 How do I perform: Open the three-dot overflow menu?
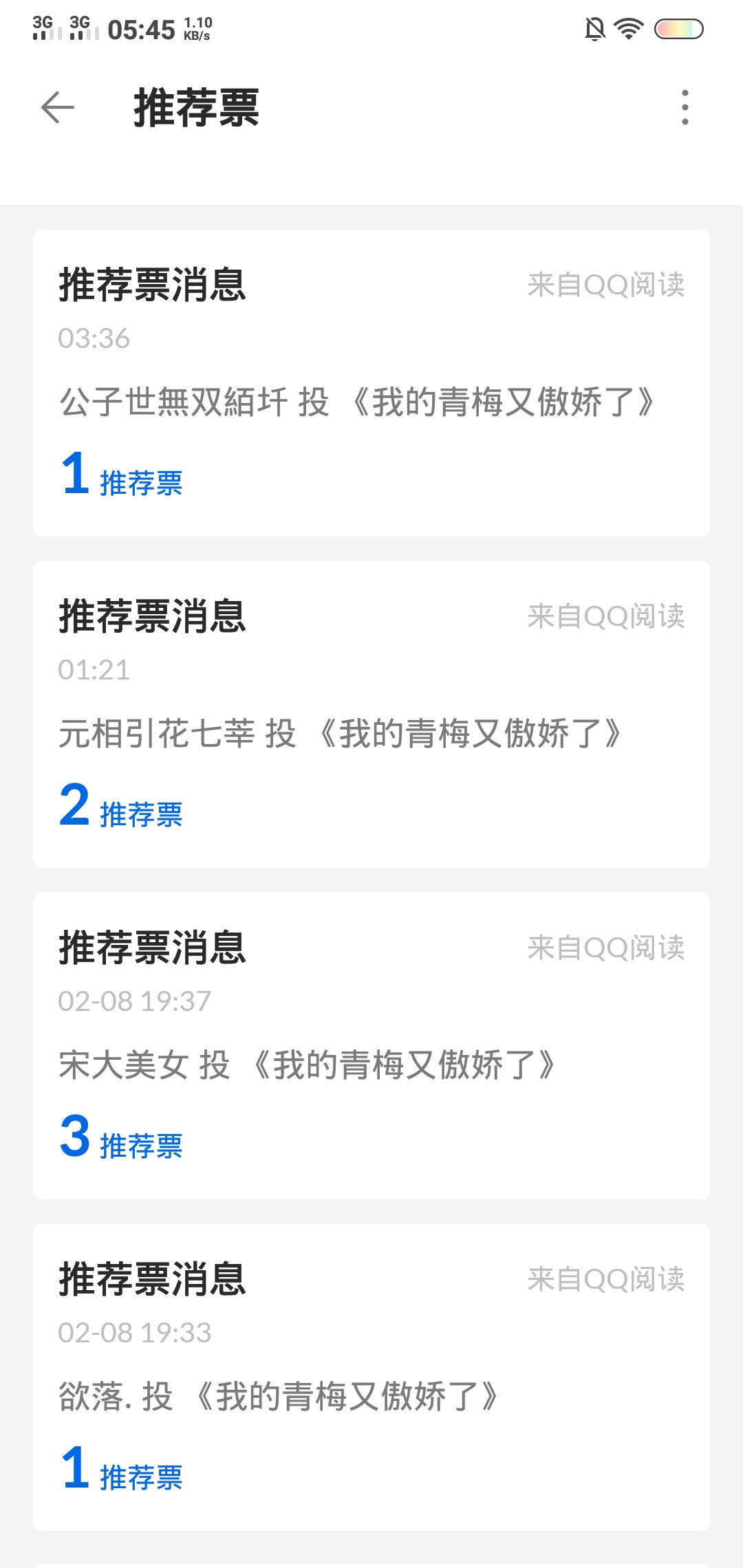click(685, 108)
